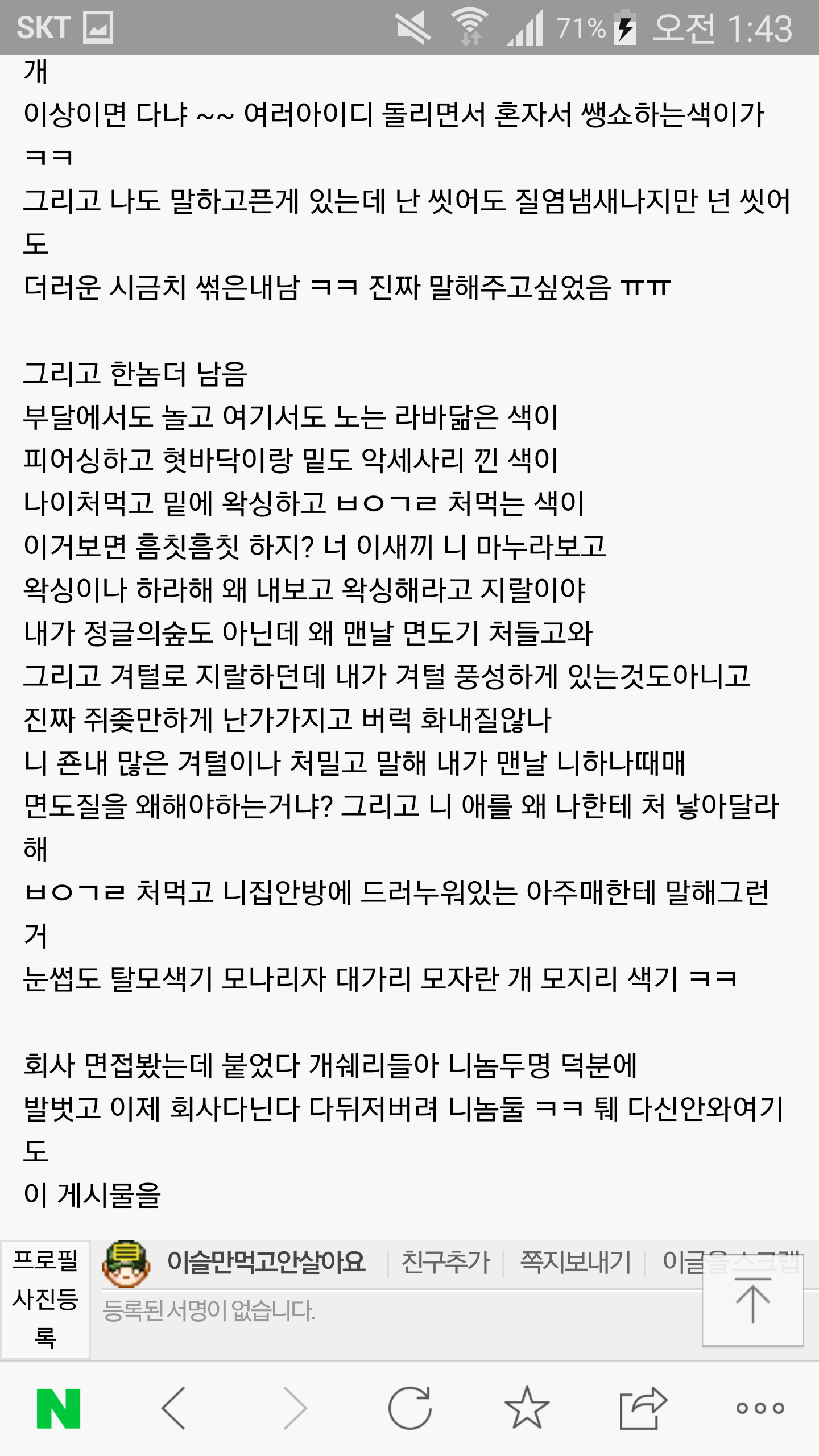
Task: Tap 친구추가 to add friend
Action: coord(445,1263)
